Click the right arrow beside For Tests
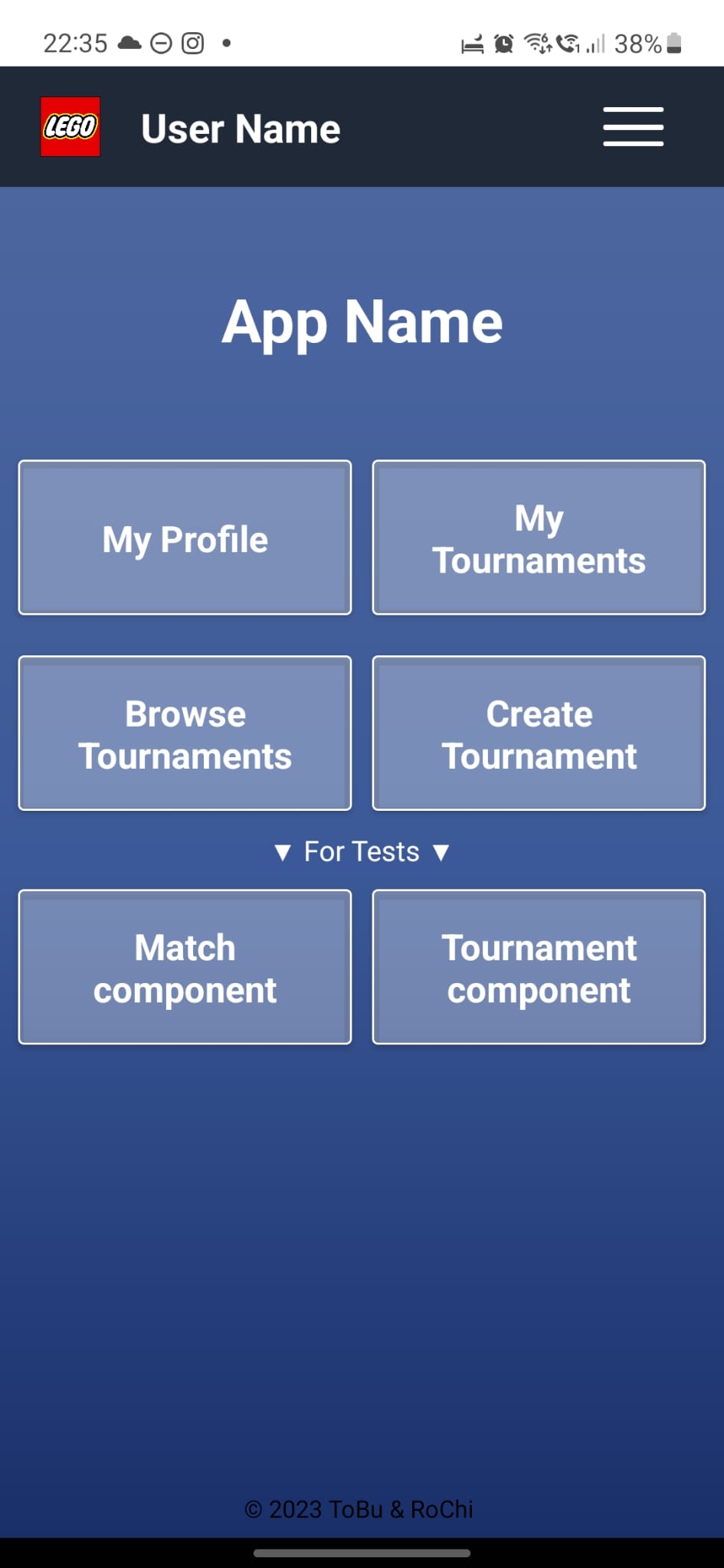The height and width of the screenshot is (1568, 724). [x=441, y=851]
